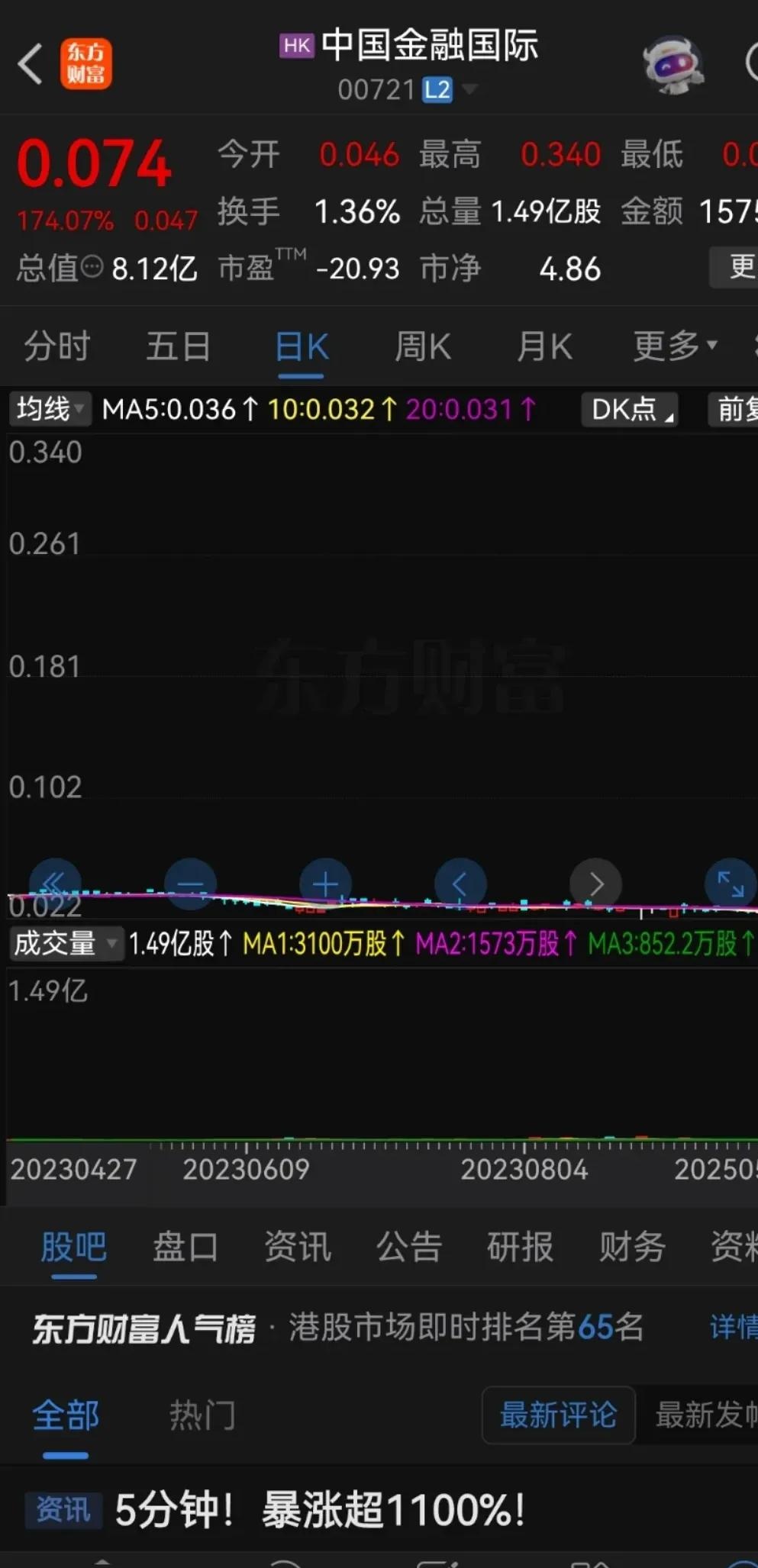Open the 财务 tab

[631, 1248]
